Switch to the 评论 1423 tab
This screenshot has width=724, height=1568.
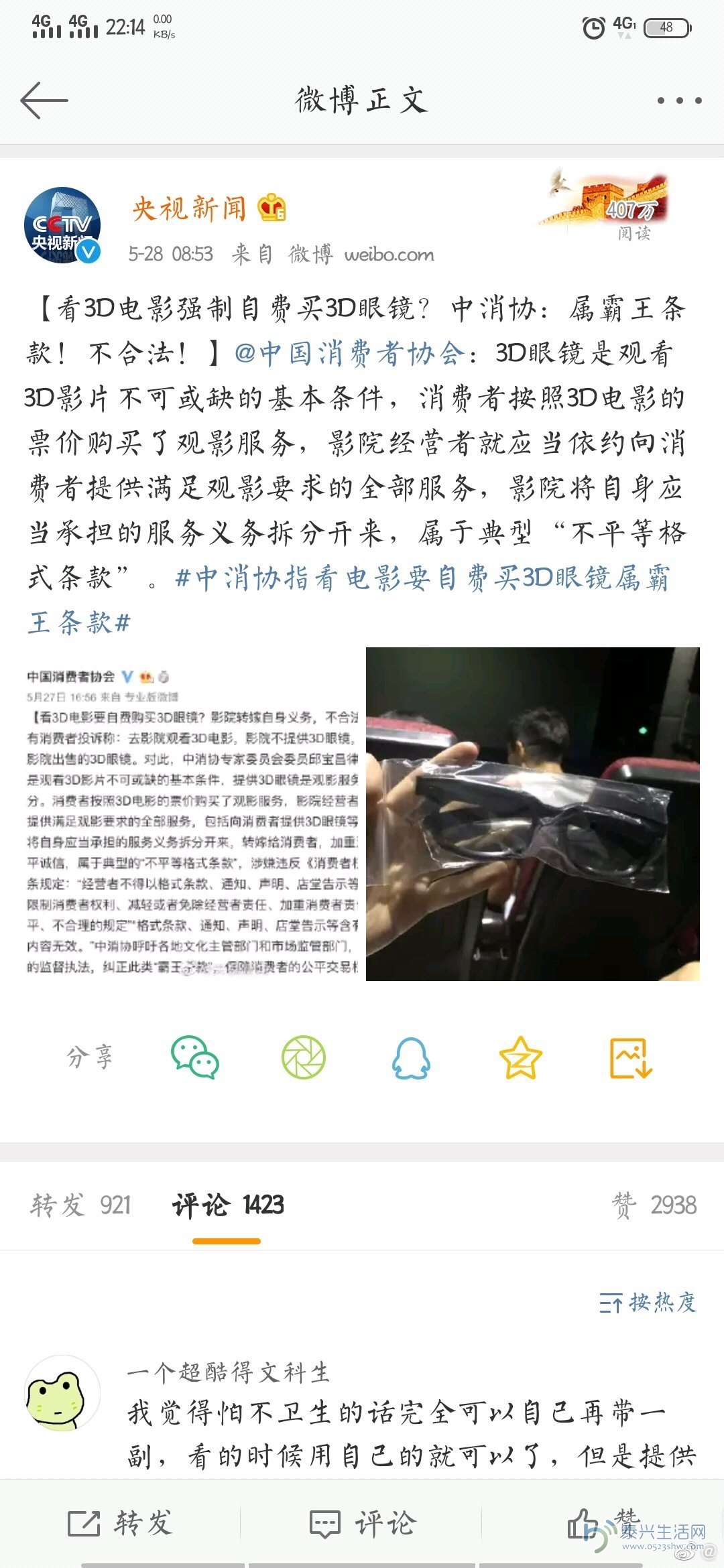[228, 1205]
